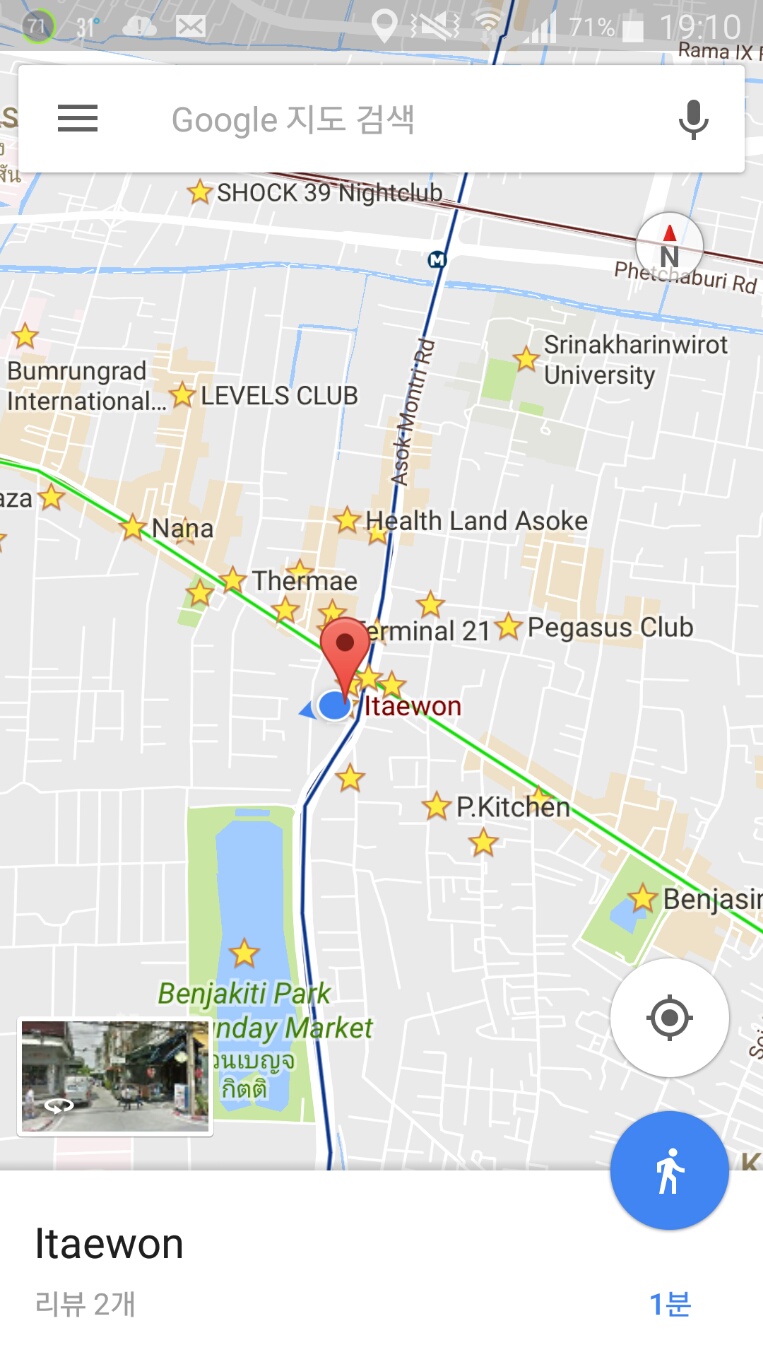Start voice search with the microphone
Screen dimensions: 763x1357
click(x=693, y=120)
